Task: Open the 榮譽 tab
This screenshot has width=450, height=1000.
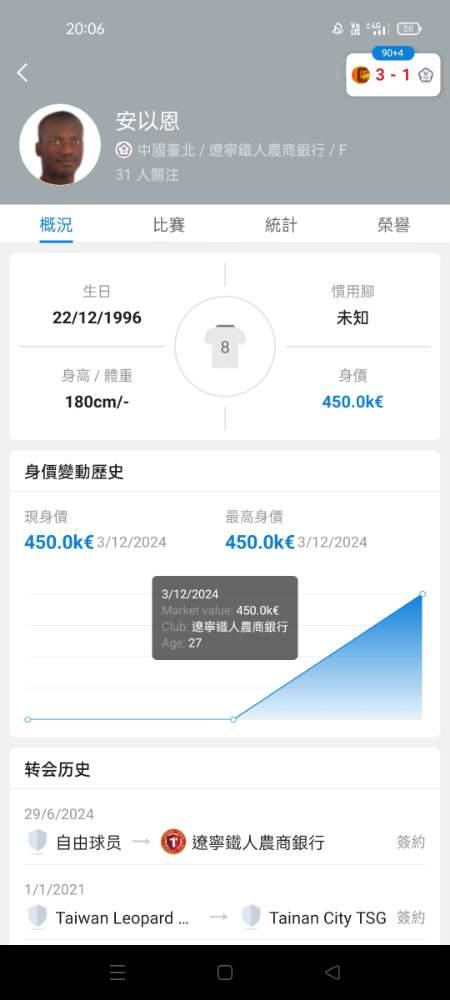Action: [x=393, y=224]
